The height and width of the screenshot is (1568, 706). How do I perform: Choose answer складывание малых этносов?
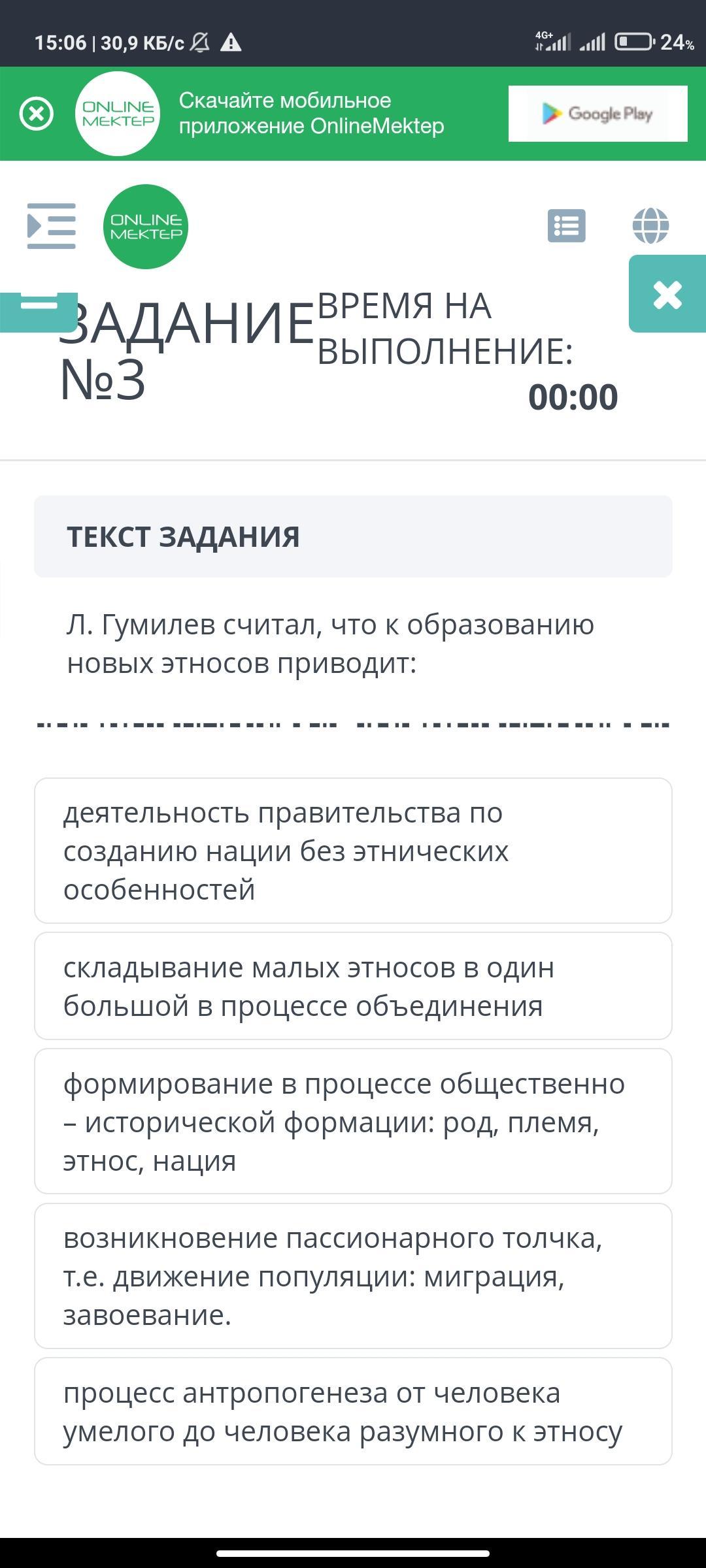(353, 986)
